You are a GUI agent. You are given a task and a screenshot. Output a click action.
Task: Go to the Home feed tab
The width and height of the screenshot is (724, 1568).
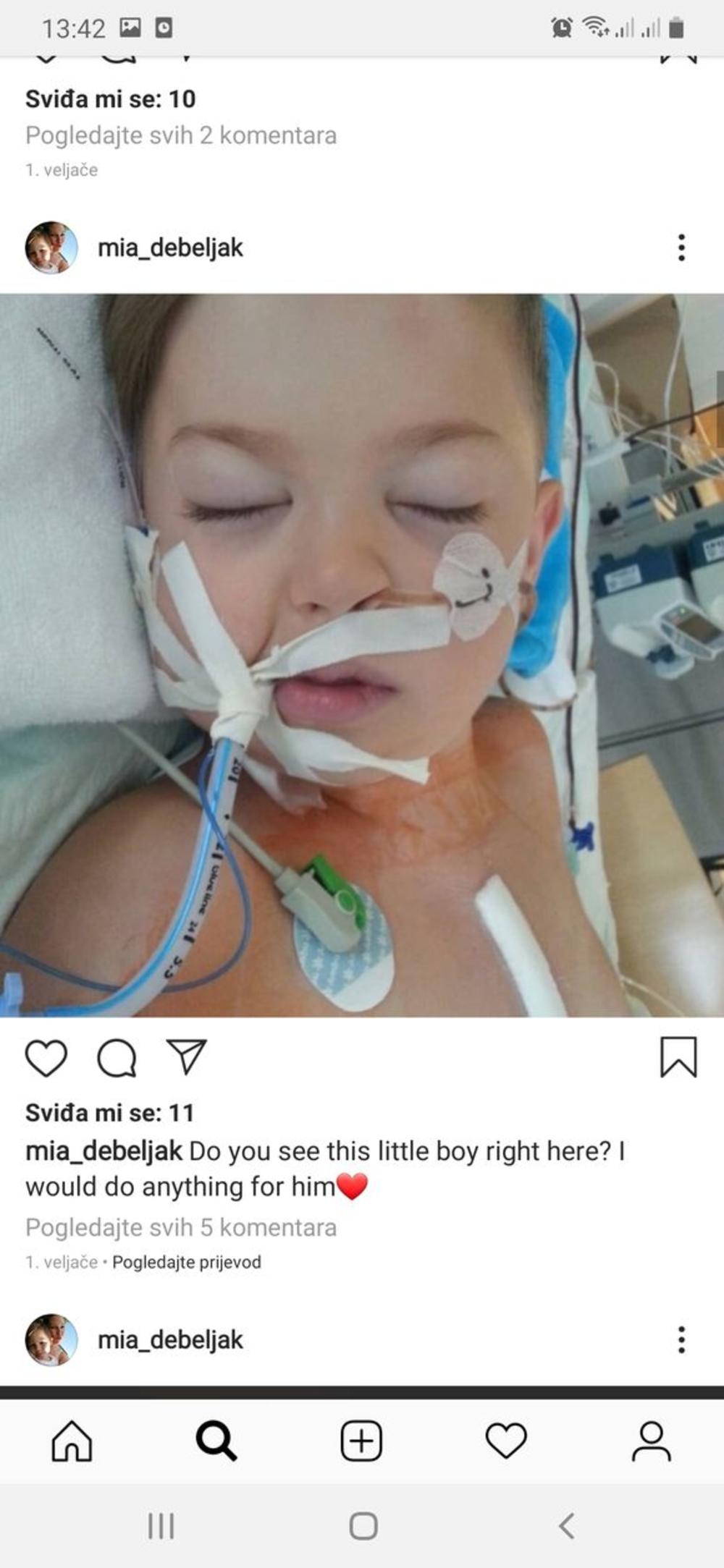72,1441
